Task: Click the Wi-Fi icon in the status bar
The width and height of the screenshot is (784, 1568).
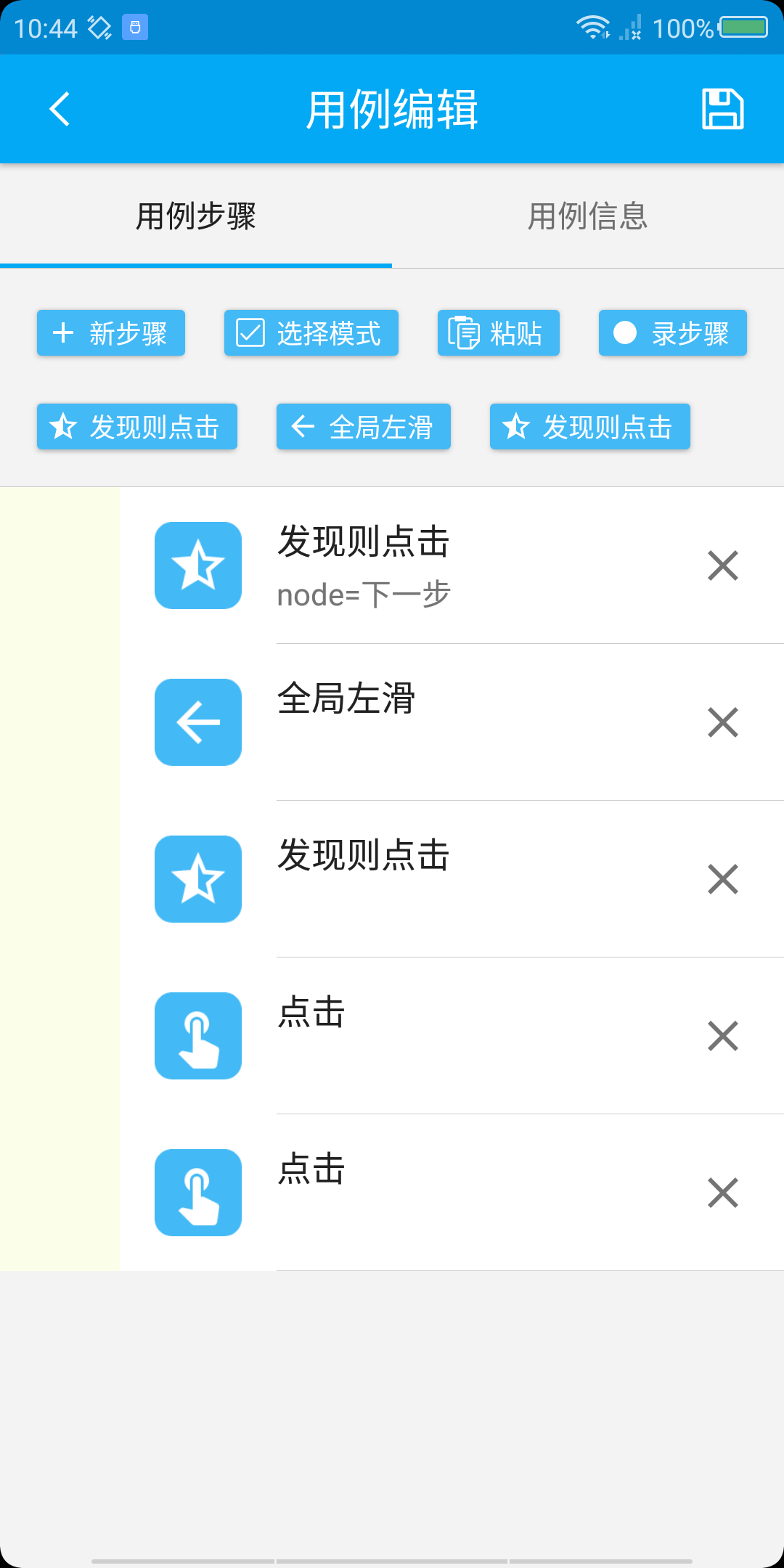Action: (592, 28)
